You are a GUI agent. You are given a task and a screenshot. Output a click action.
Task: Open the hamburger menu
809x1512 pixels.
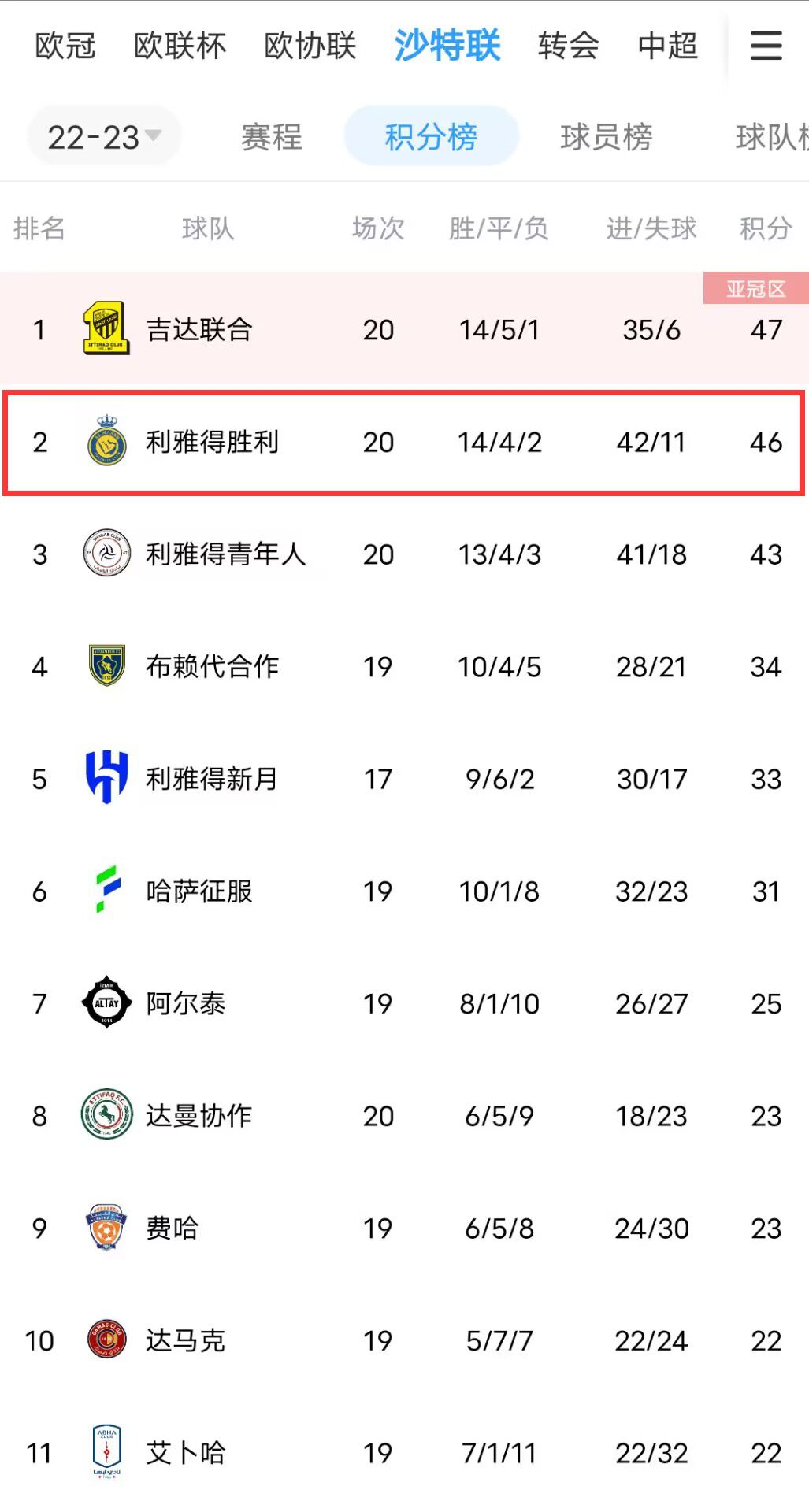(765, 46)
